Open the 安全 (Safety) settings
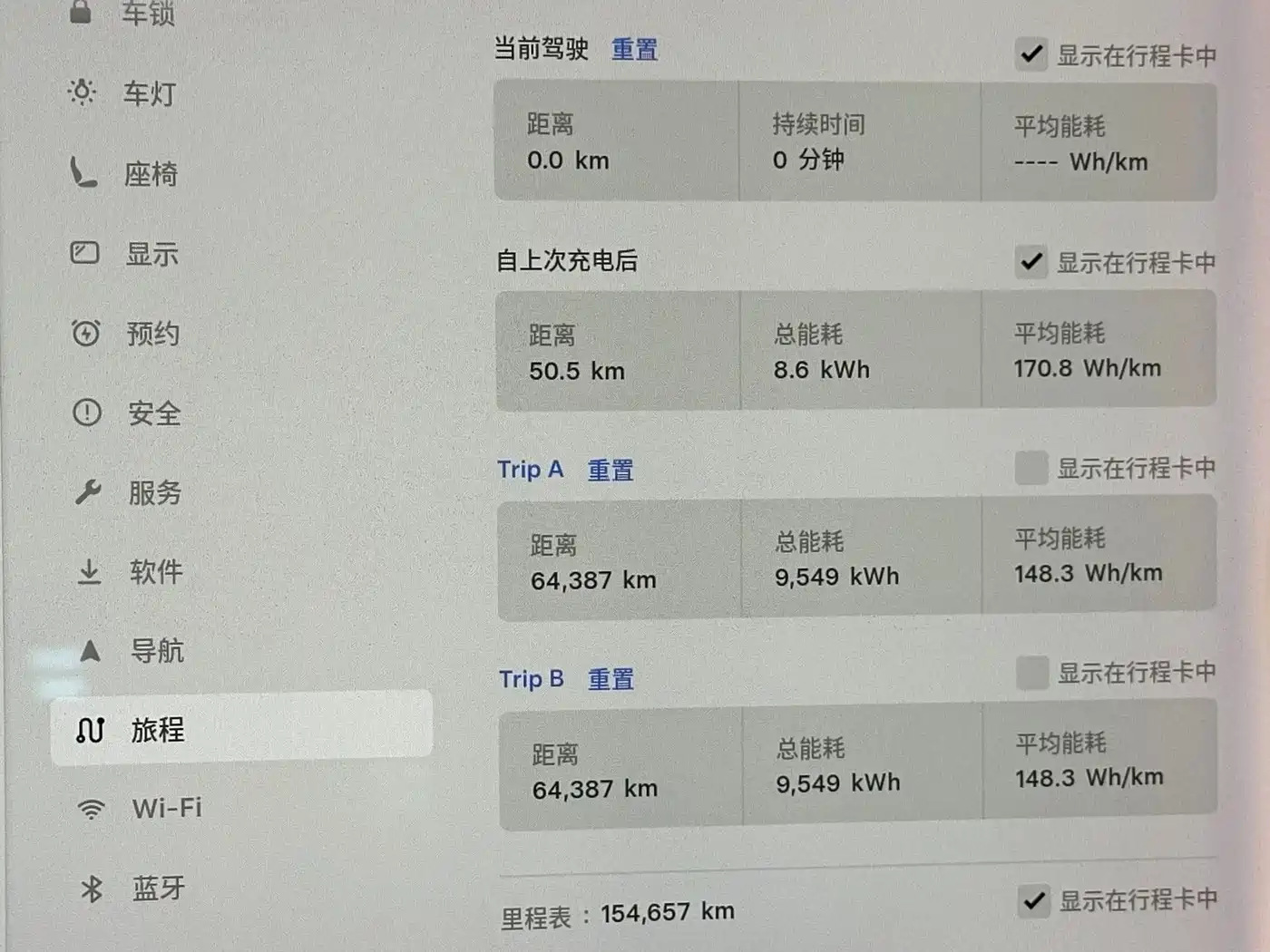The width and height of the screenshot is (1270, 952). (152, 413)
